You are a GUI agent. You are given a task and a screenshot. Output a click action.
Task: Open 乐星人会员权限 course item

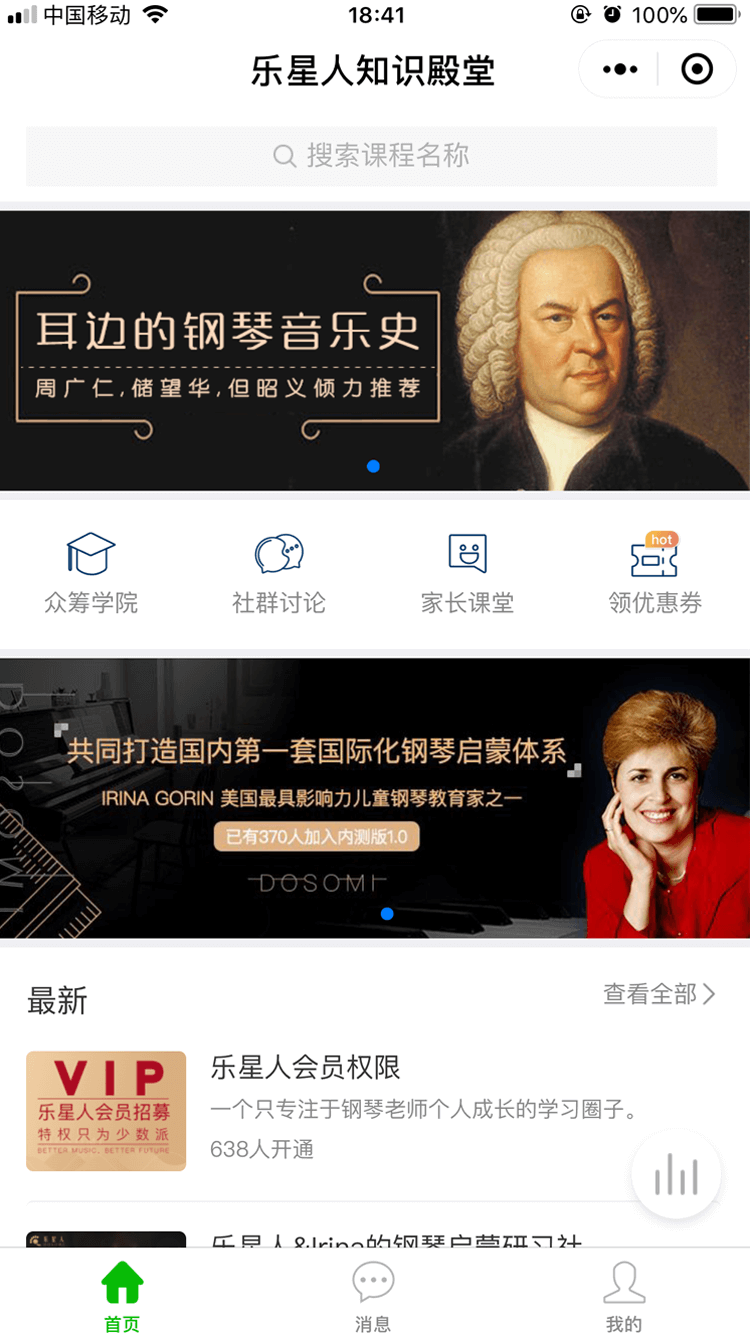point(374,1110)
